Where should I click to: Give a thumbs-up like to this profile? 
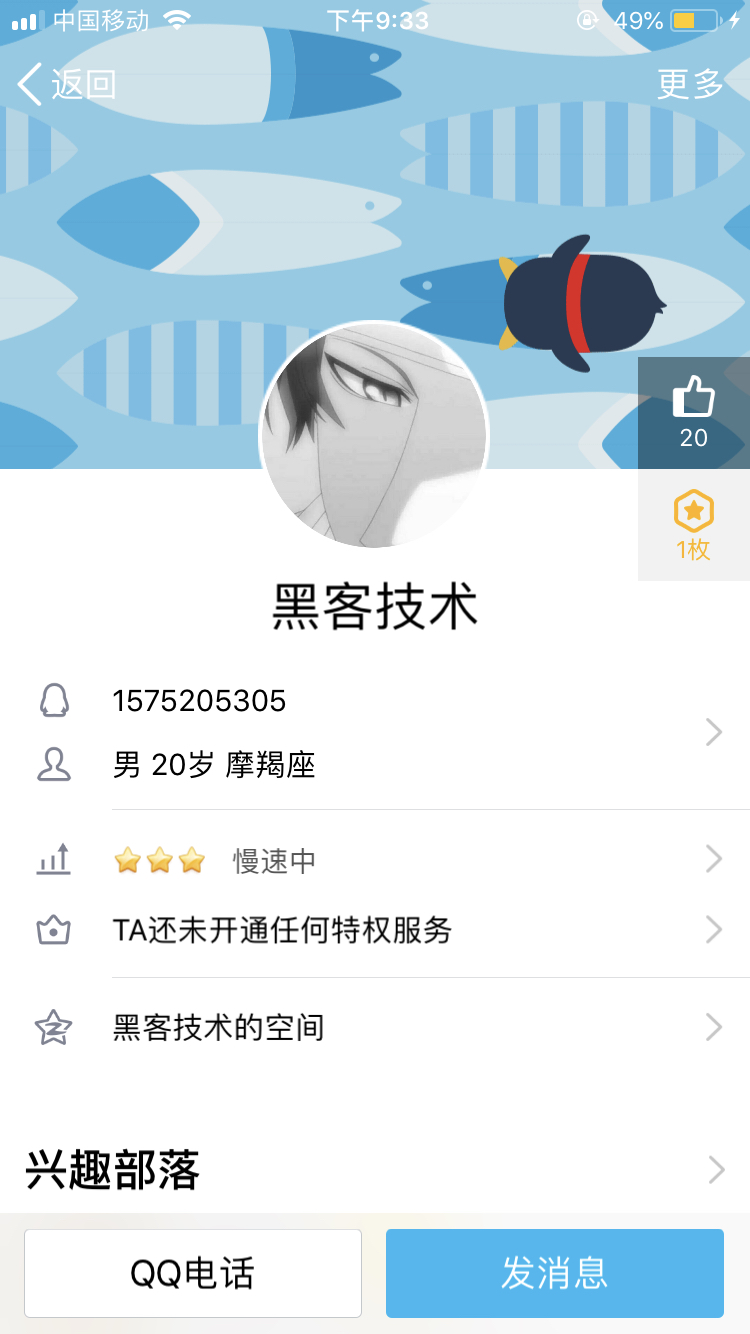click(x=694, y=412)
